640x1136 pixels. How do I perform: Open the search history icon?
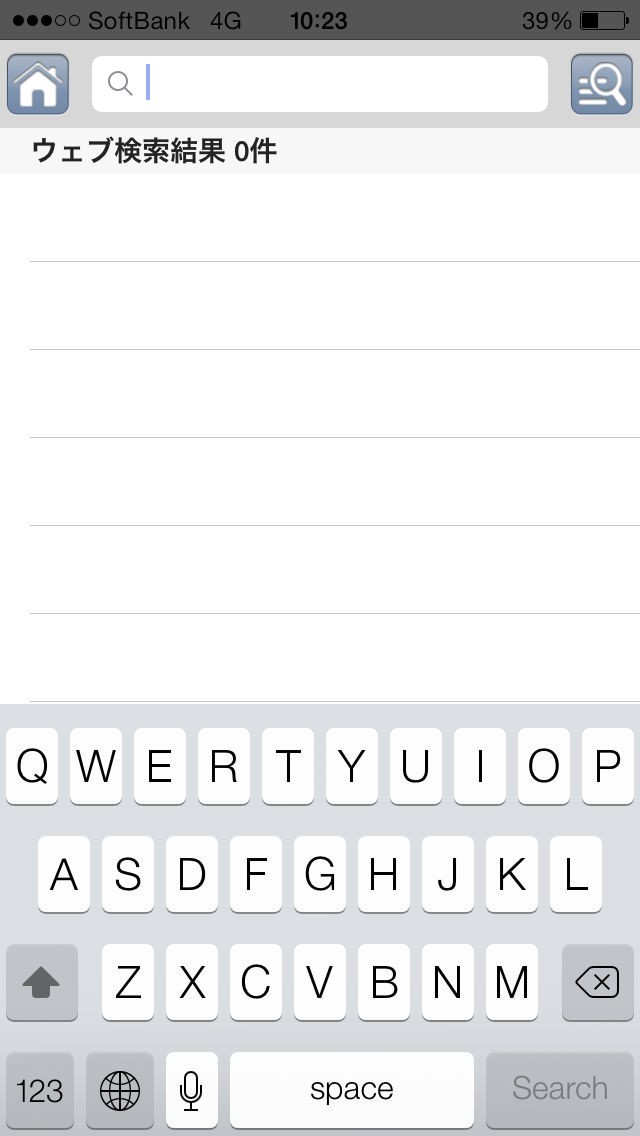click(x=601, y=84)
